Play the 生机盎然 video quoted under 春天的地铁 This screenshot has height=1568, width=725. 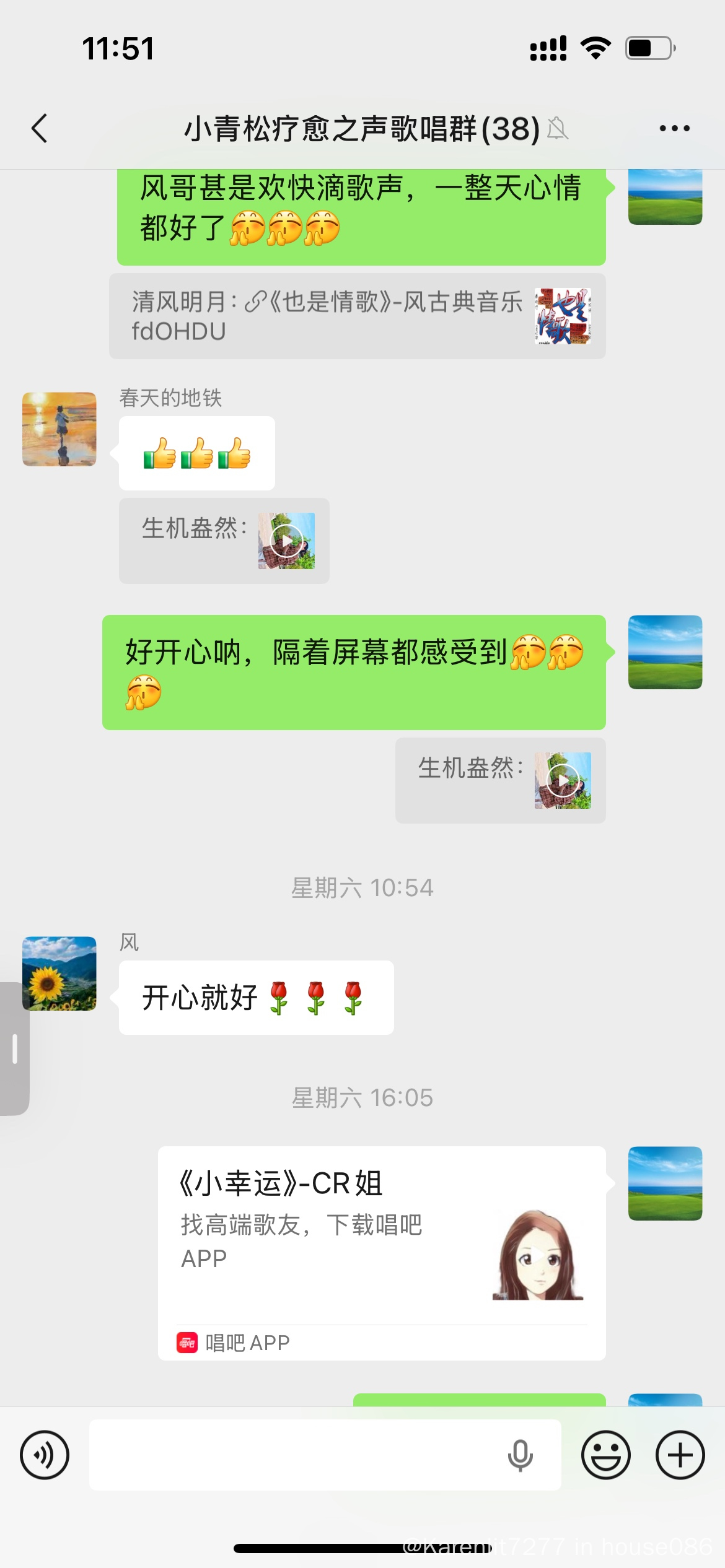click(x=286, y=541)
